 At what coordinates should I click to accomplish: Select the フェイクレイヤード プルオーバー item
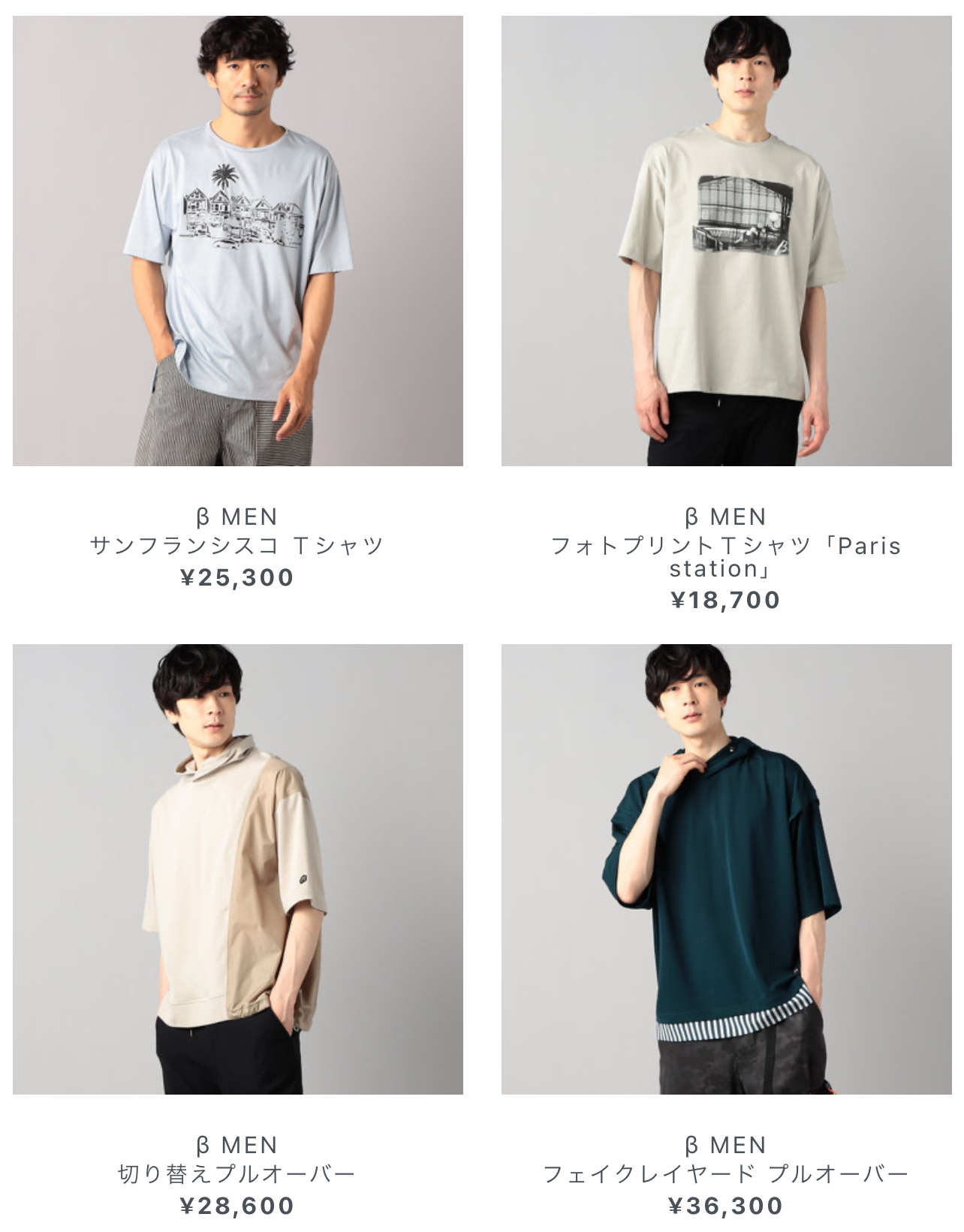point(726,869)
